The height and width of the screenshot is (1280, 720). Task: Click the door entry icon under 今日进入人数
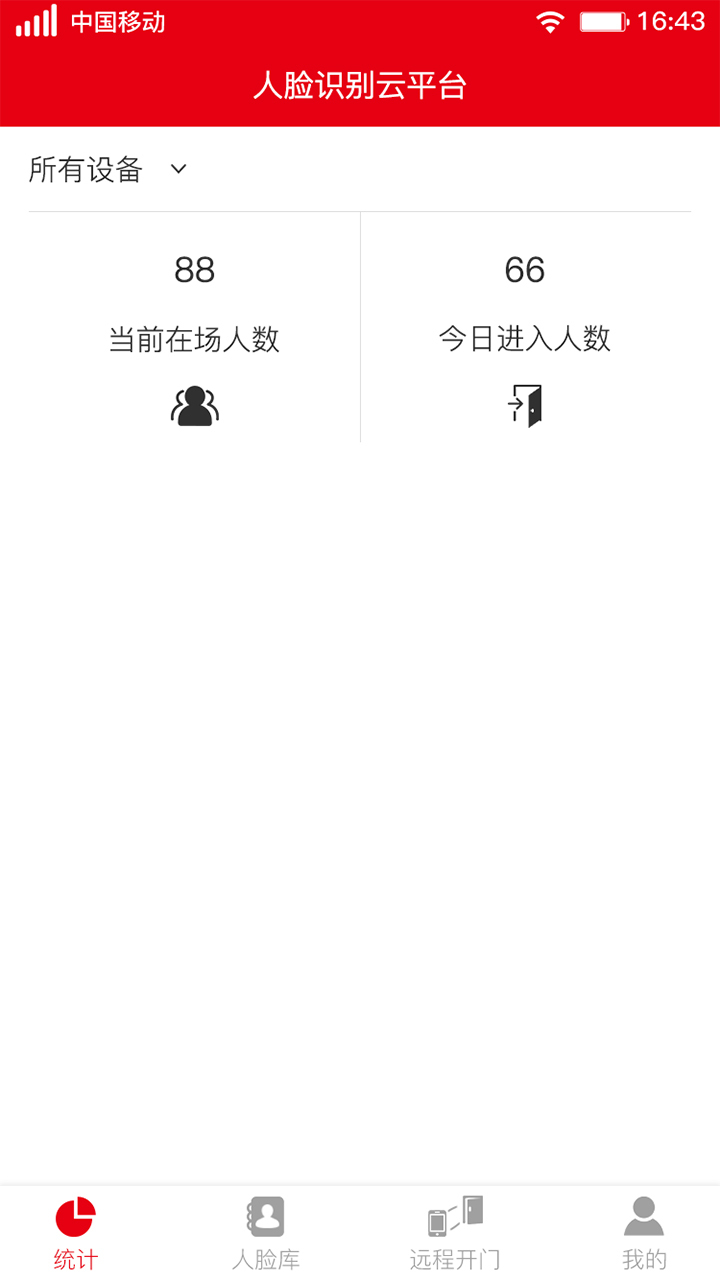click(x=524, y=404)
